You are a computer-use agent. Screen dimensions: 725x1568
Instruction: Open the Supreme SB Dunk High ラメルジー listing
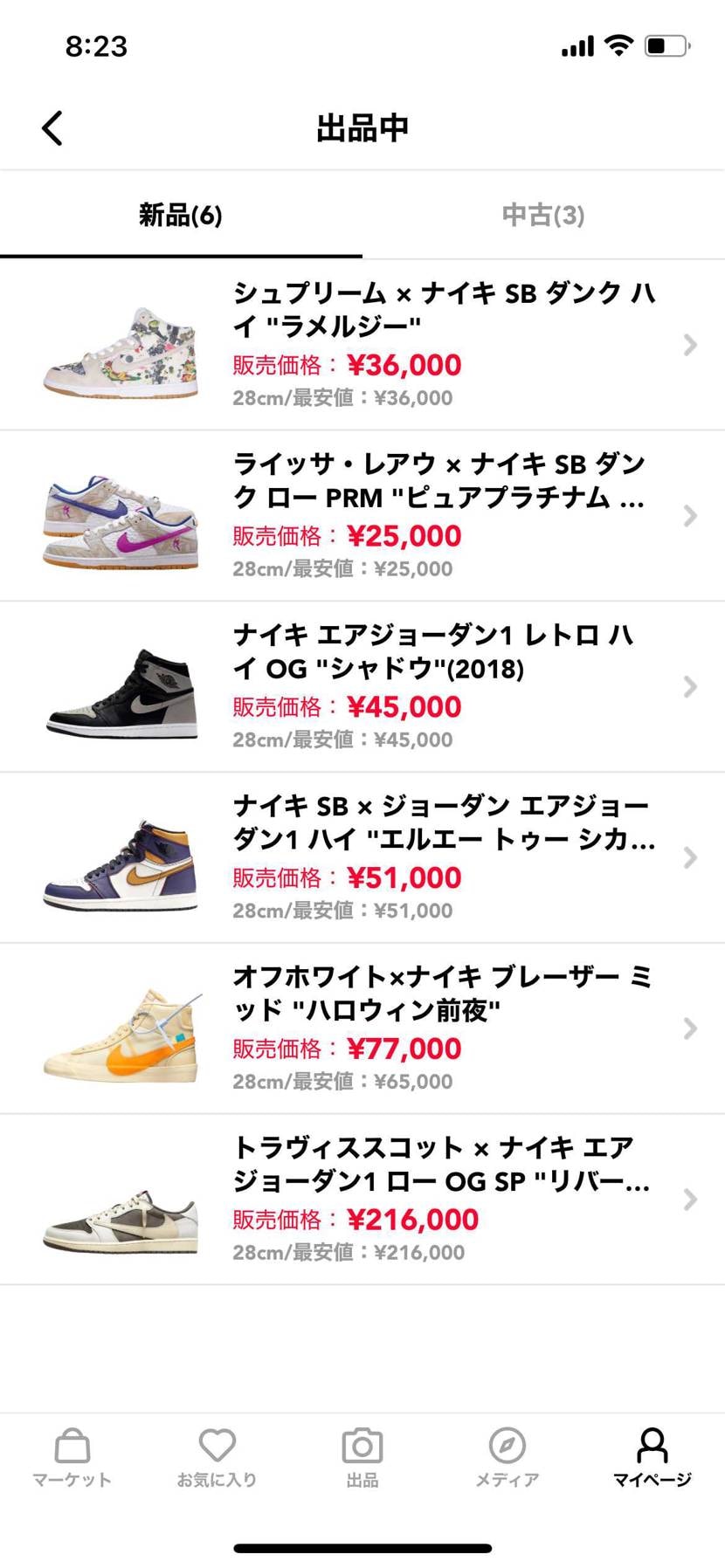click(x=362, y=345)
